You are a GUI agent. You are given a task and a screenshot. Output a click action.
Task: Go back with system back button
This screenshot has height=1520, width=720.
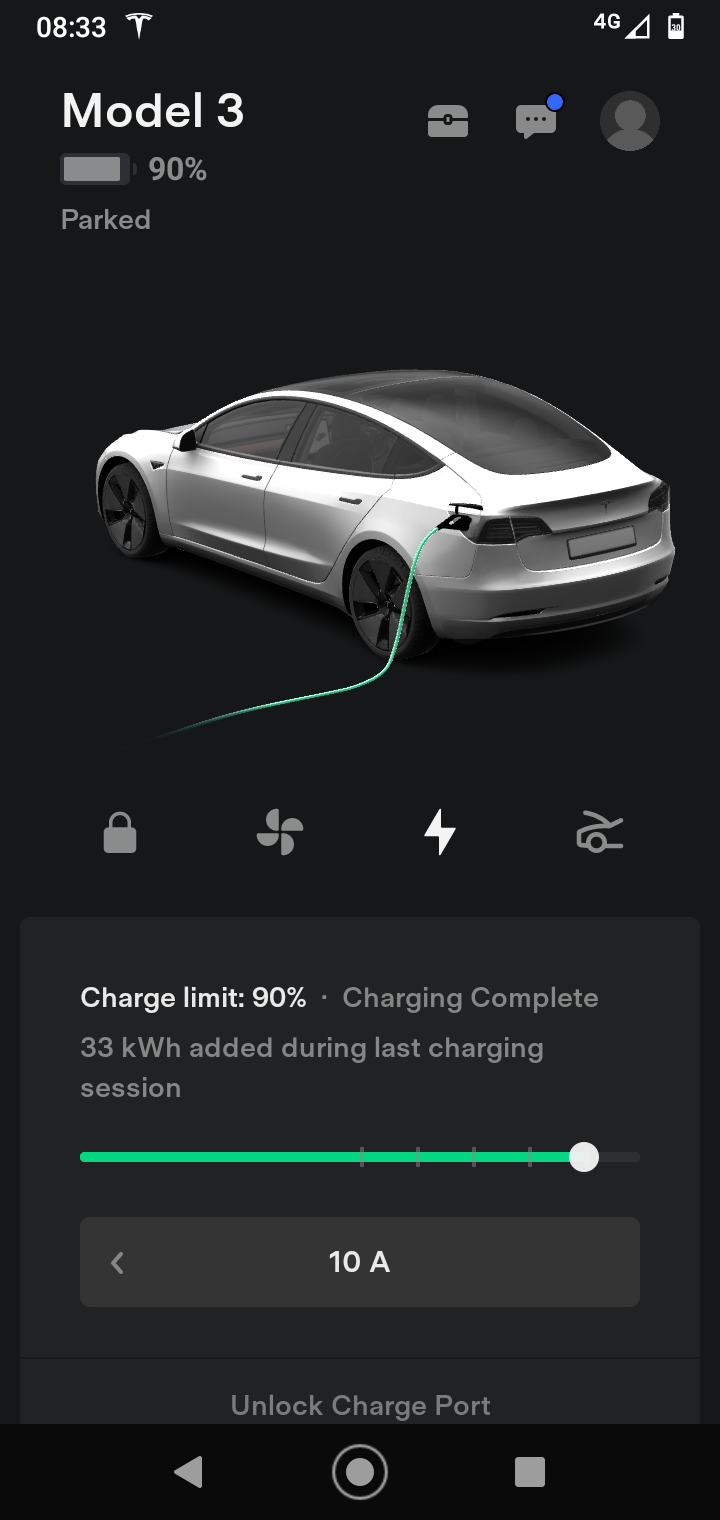188,1472
